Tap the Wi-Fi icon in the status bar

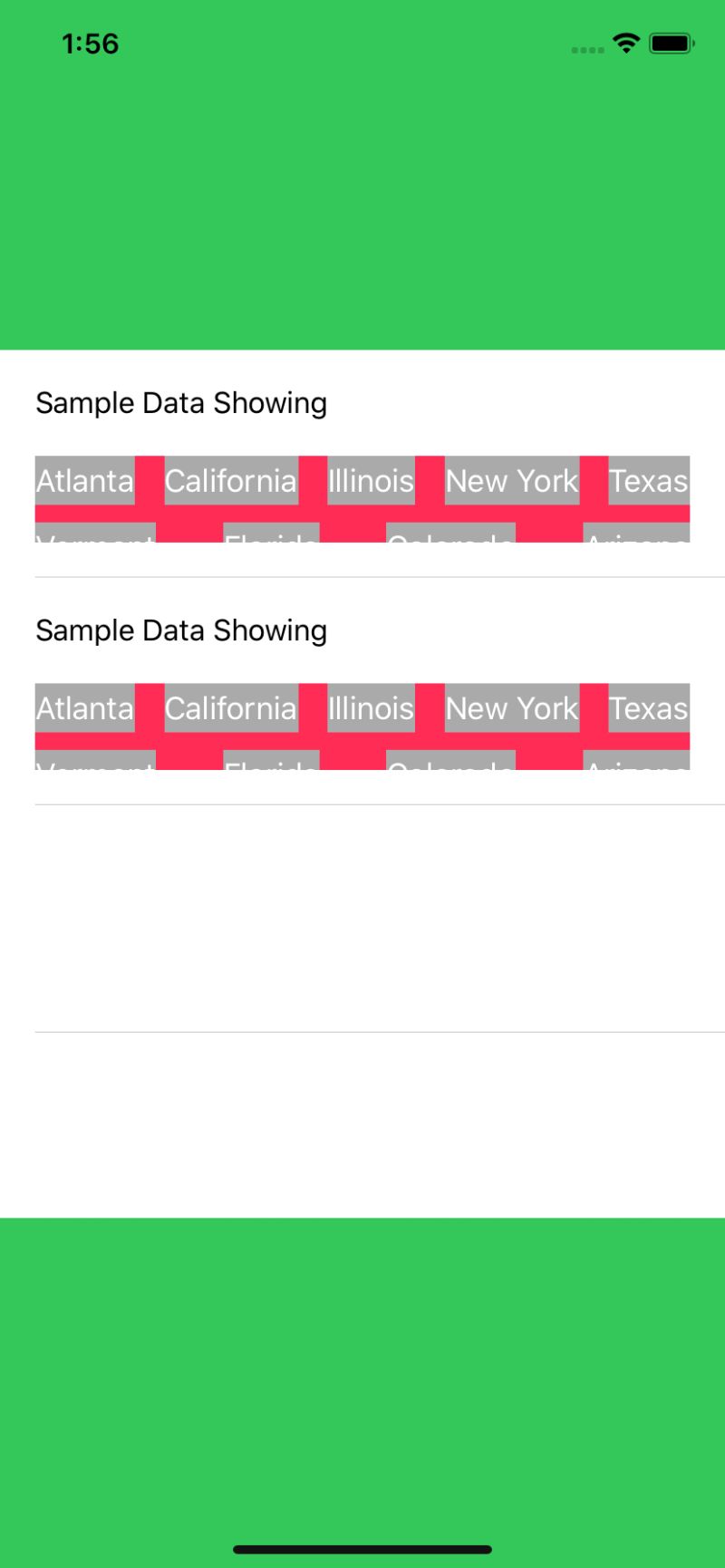[625, 42]
